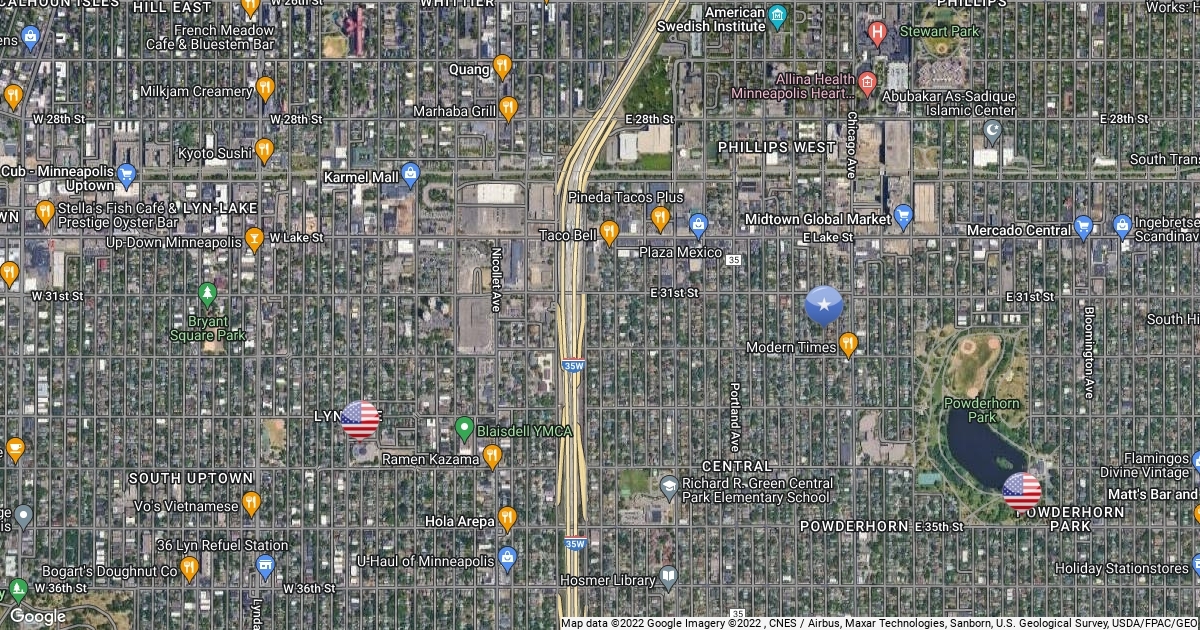Viewport: 1200px width, 630px height.
Task: Open the Milkjam Creamery pin
Action: [265, 89]
